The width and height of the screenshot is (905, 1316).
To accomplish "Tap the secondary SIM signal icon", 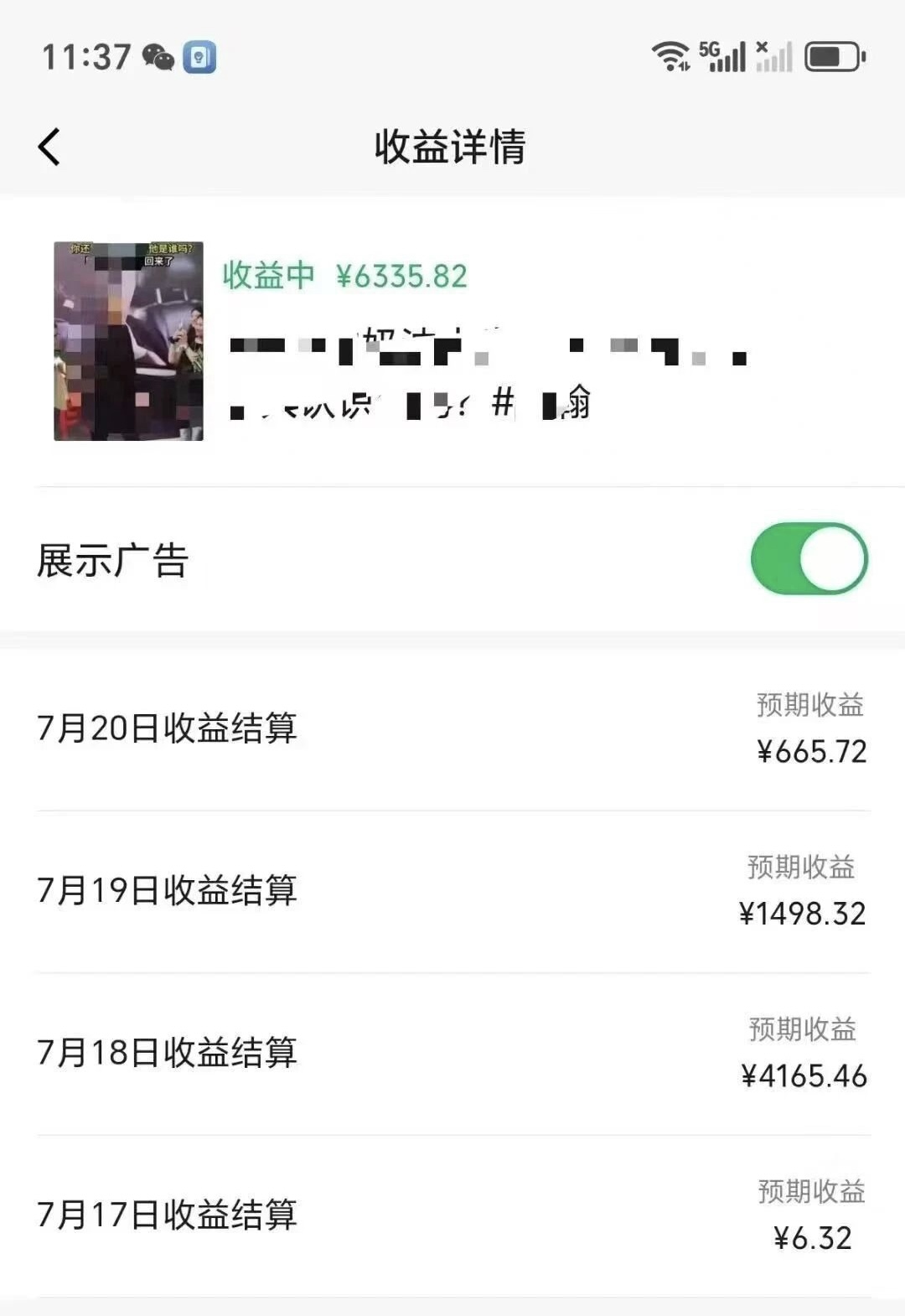I will tap(772, 55).
